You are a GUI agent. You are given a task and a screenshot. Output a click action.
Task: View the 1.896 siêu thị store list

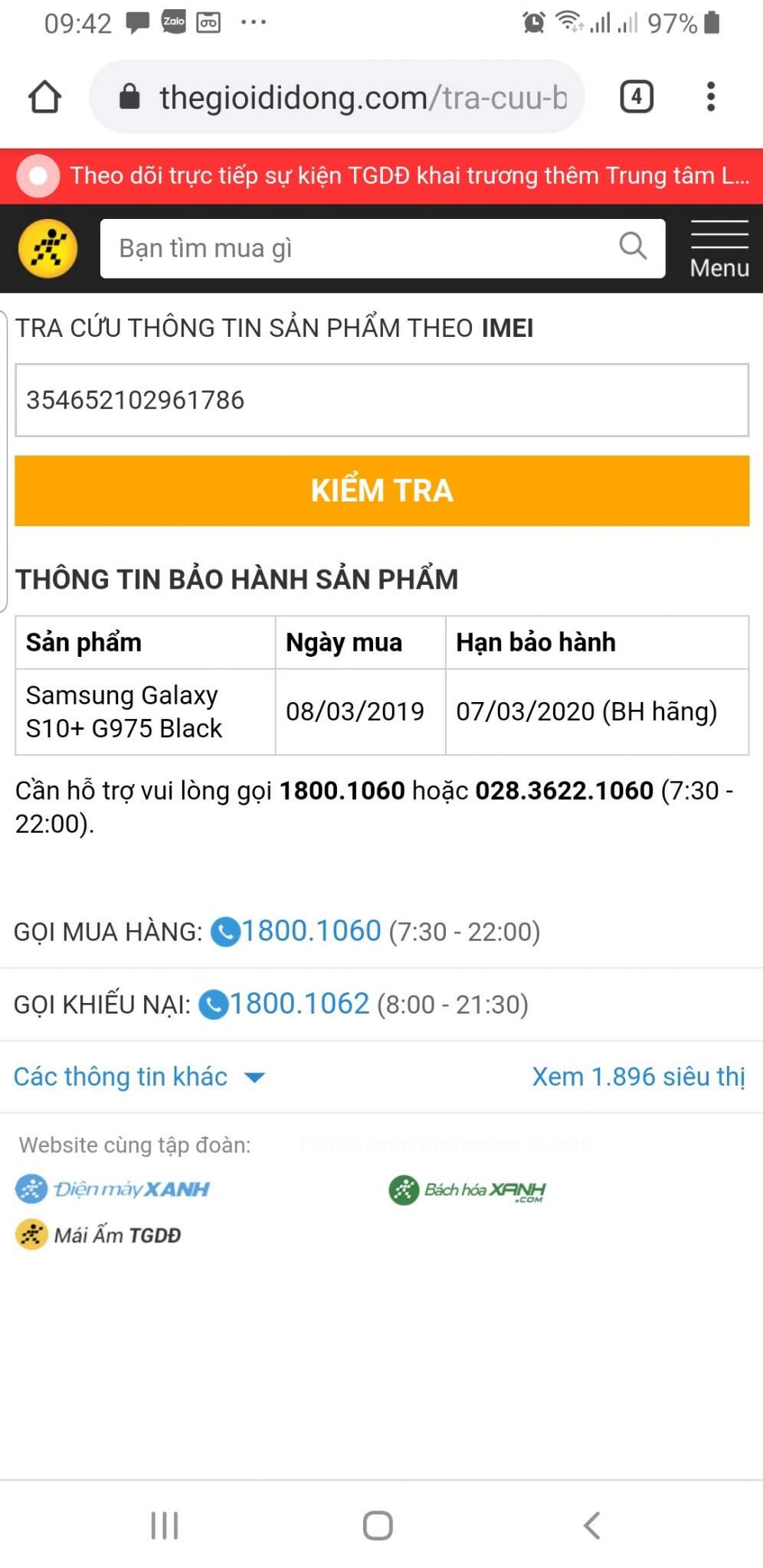[638, 1077]
